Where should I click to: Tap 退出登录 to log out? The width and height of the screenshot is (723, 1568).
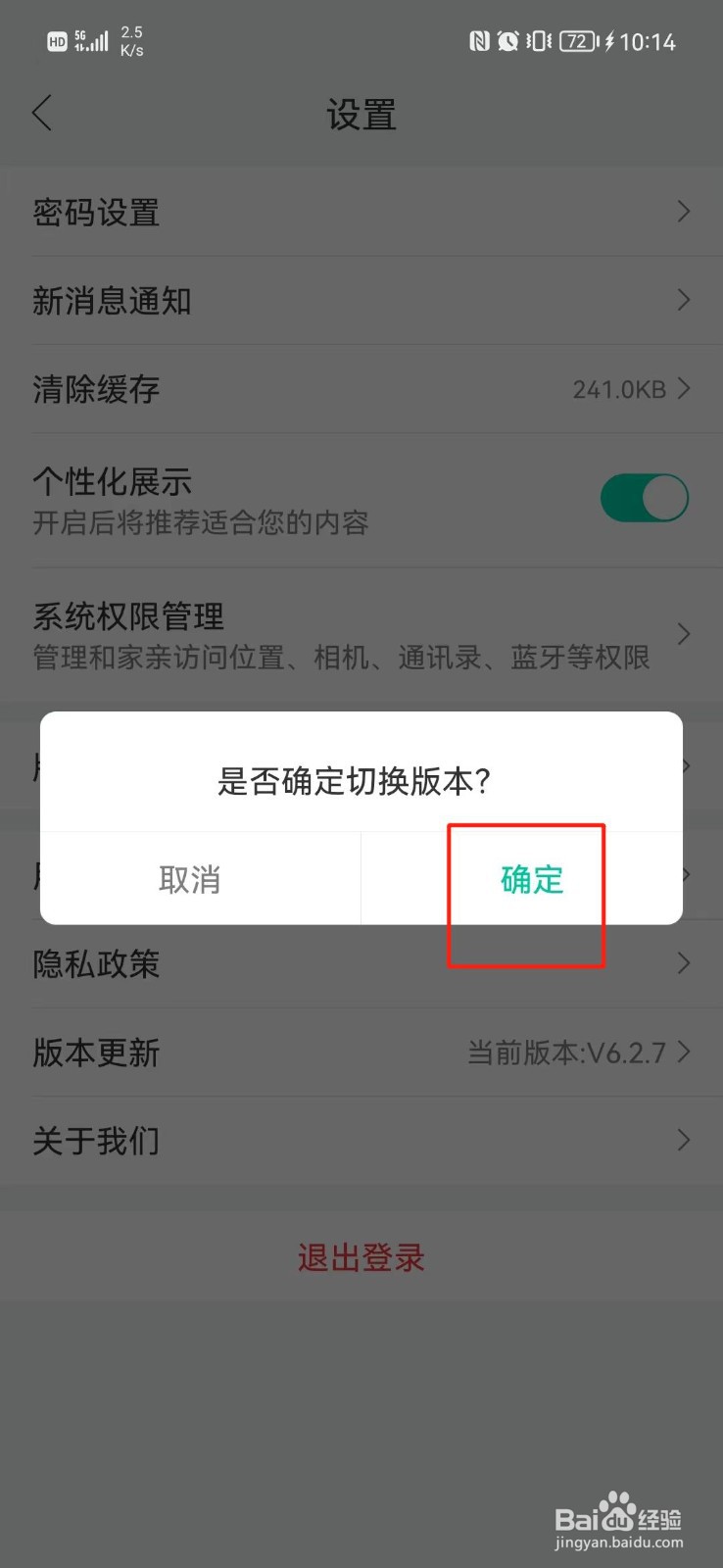(361, 1257)
